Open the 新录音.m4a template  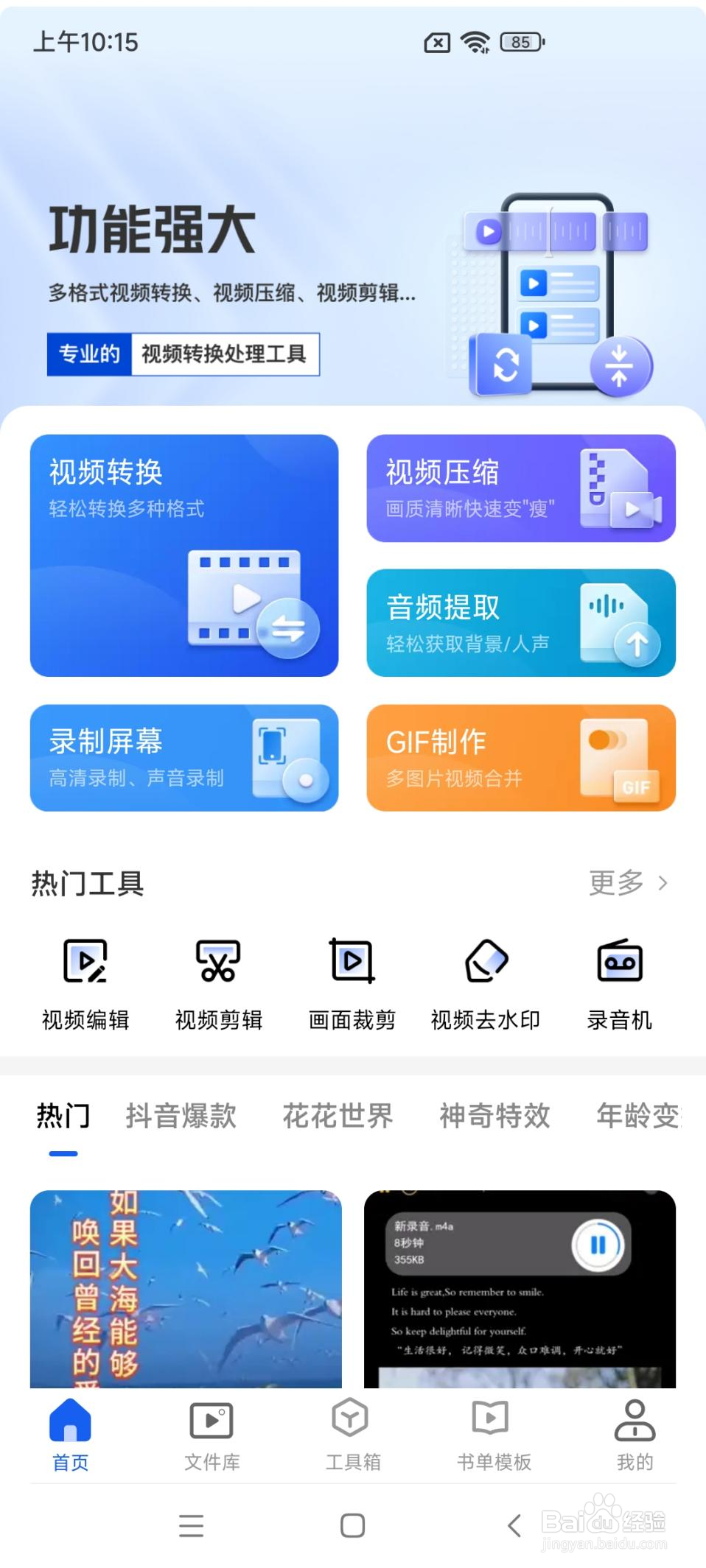(520, 1289)
